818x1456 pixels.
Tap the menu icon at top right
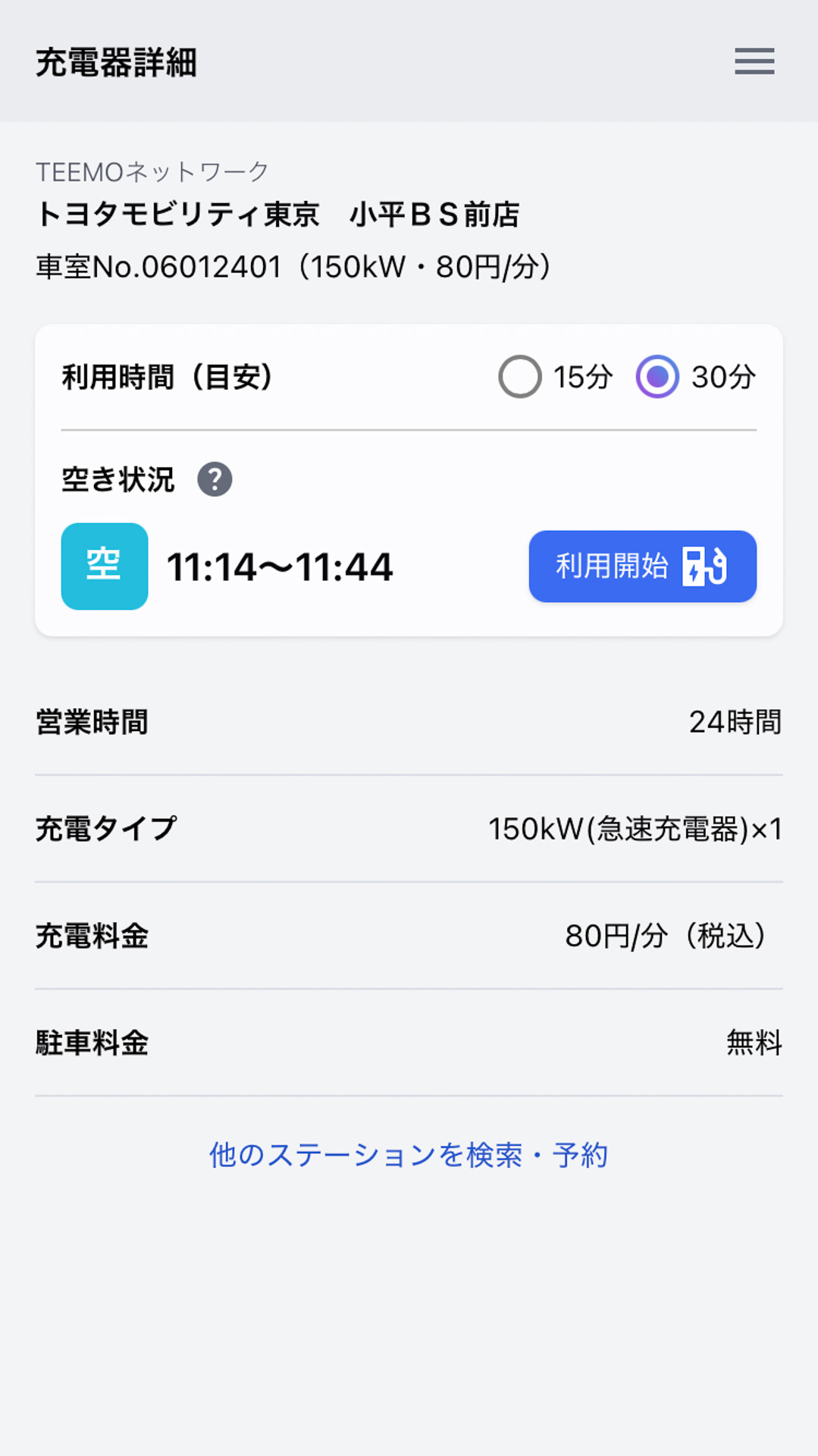754,62
